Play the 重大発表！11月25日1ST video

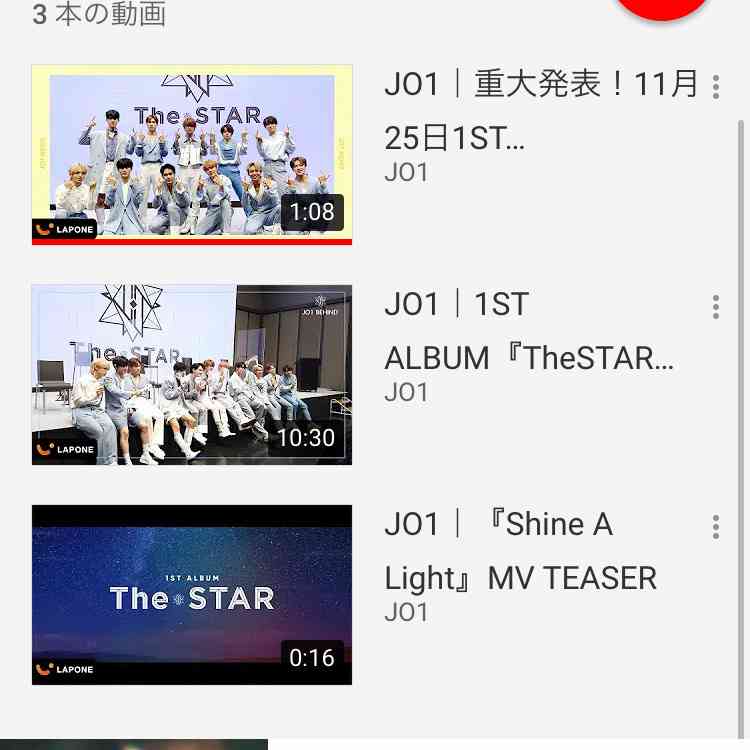(x=192, y=154)
